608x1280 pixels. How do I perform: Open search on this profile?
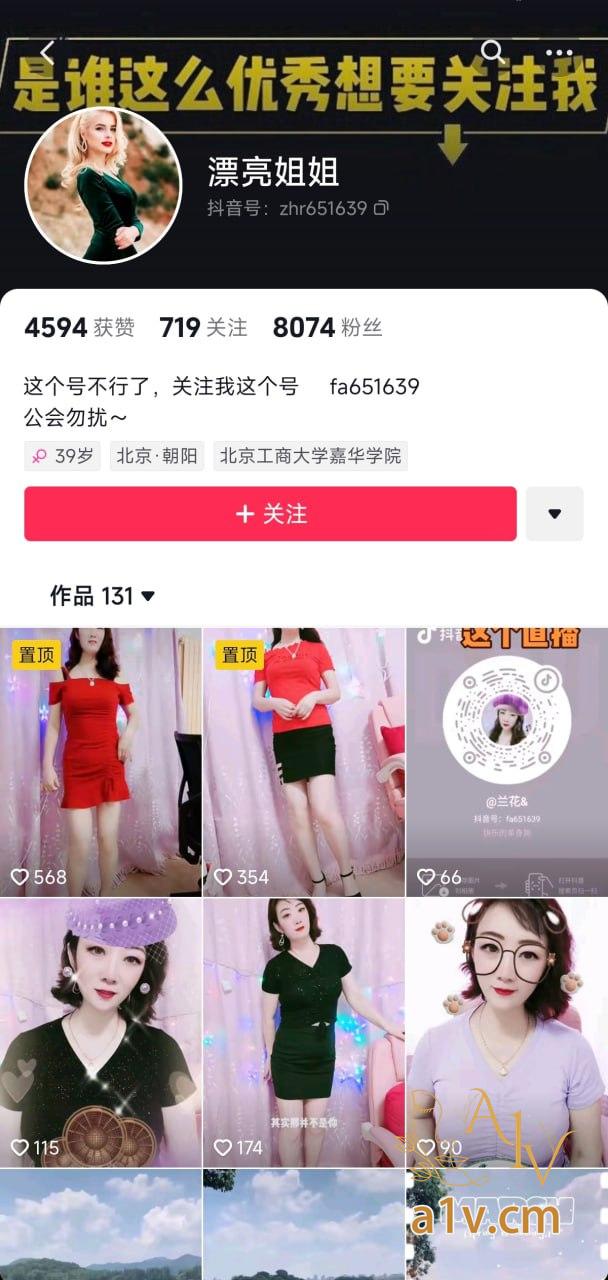[492, 51]
